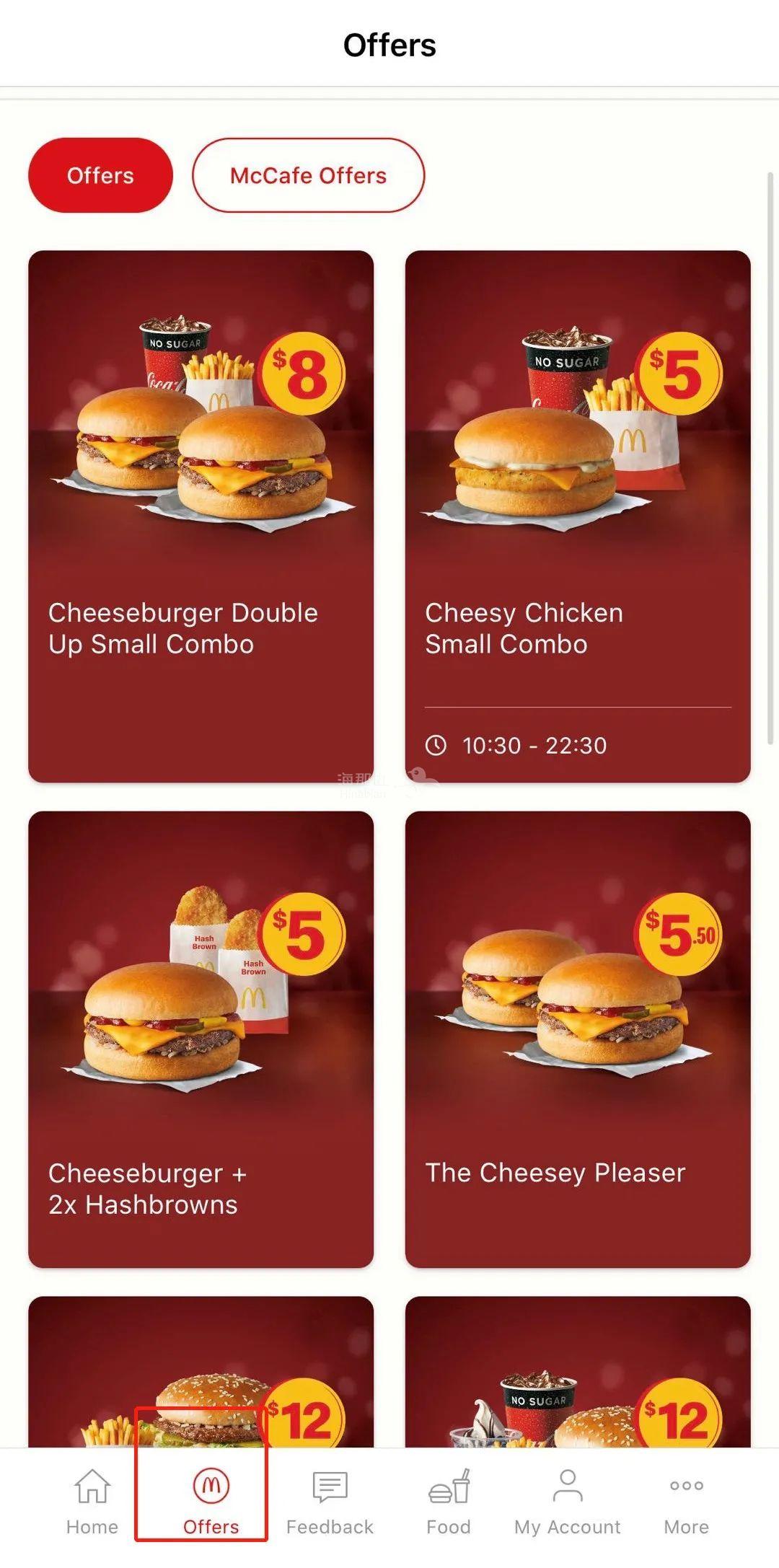Select the Offers filter chip
779x1568 pixels.
(100, 175)
